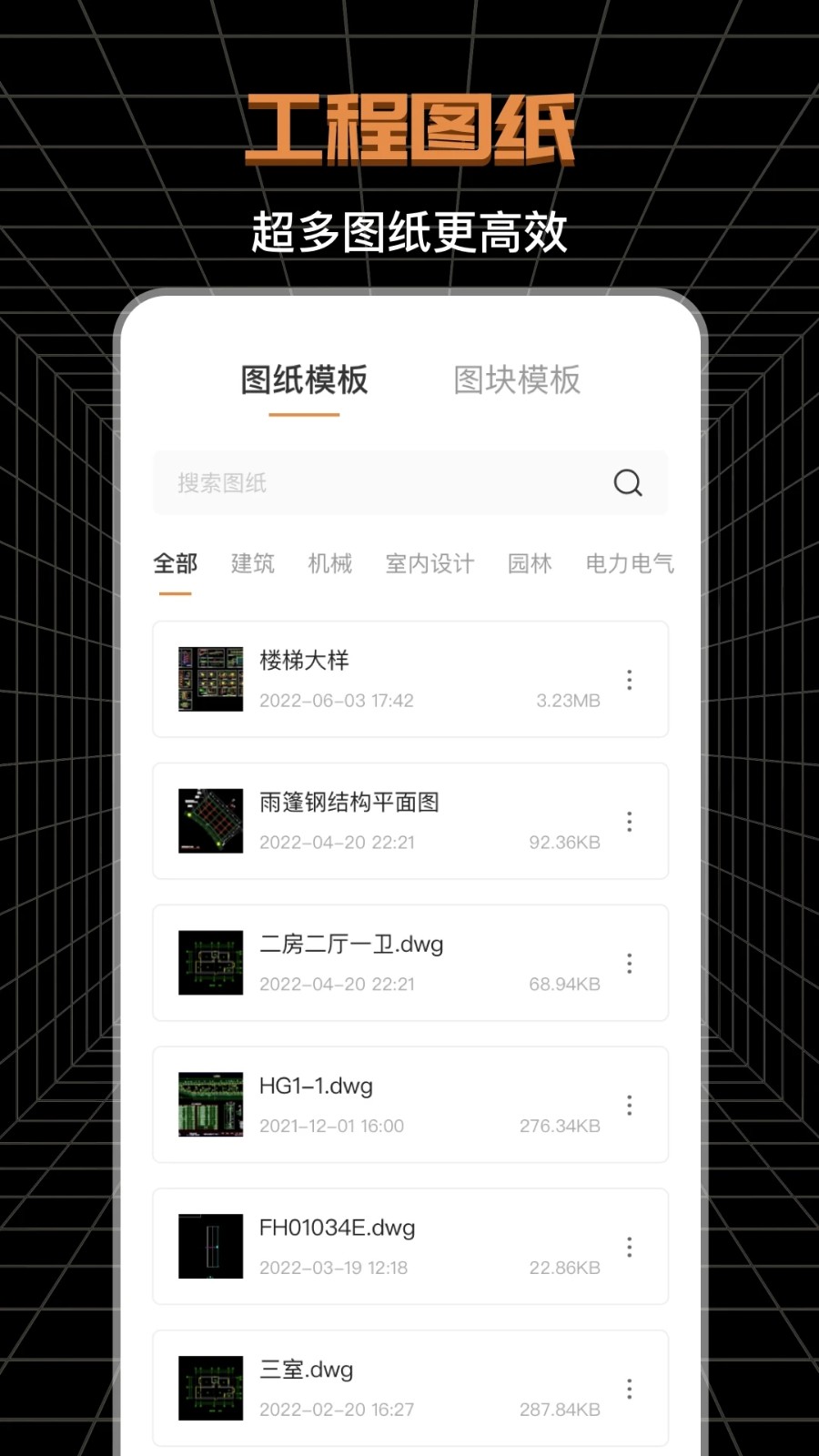This screenshot has width=819, height=1456.
Task: Click the 楼梯大样 drawing preview icon
Action: pyautogui.click(x=210, y=680)
